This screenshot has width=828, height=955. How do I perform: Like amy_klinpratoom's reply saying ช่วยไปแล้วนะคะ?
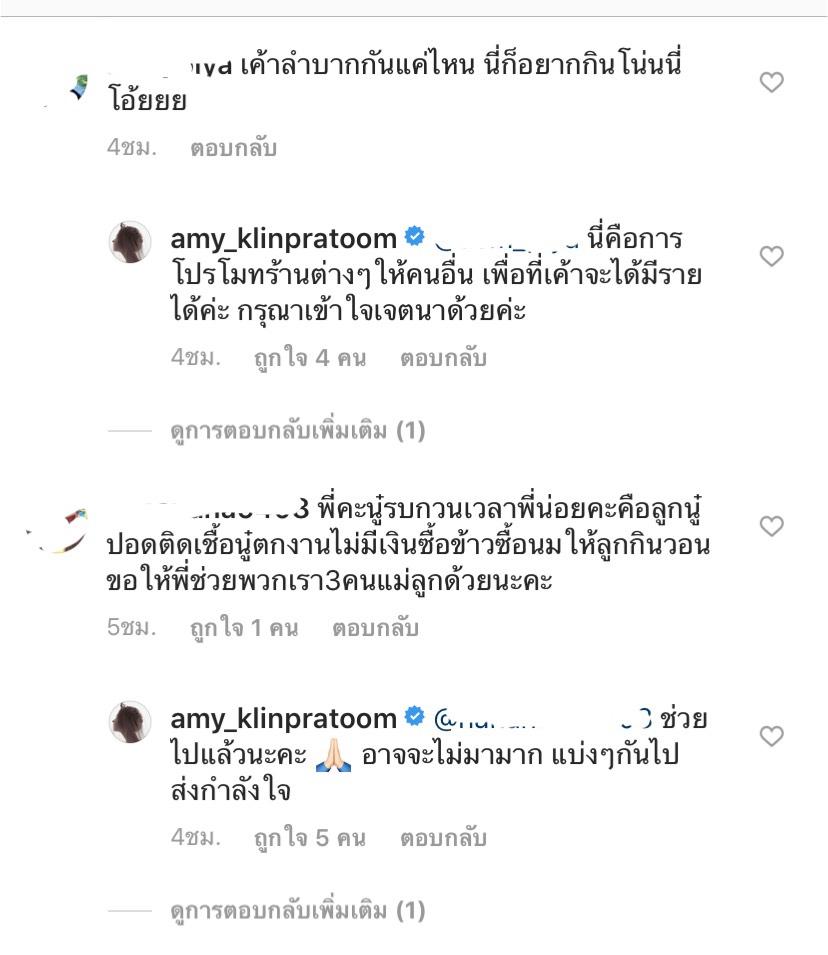pos(771,737)
